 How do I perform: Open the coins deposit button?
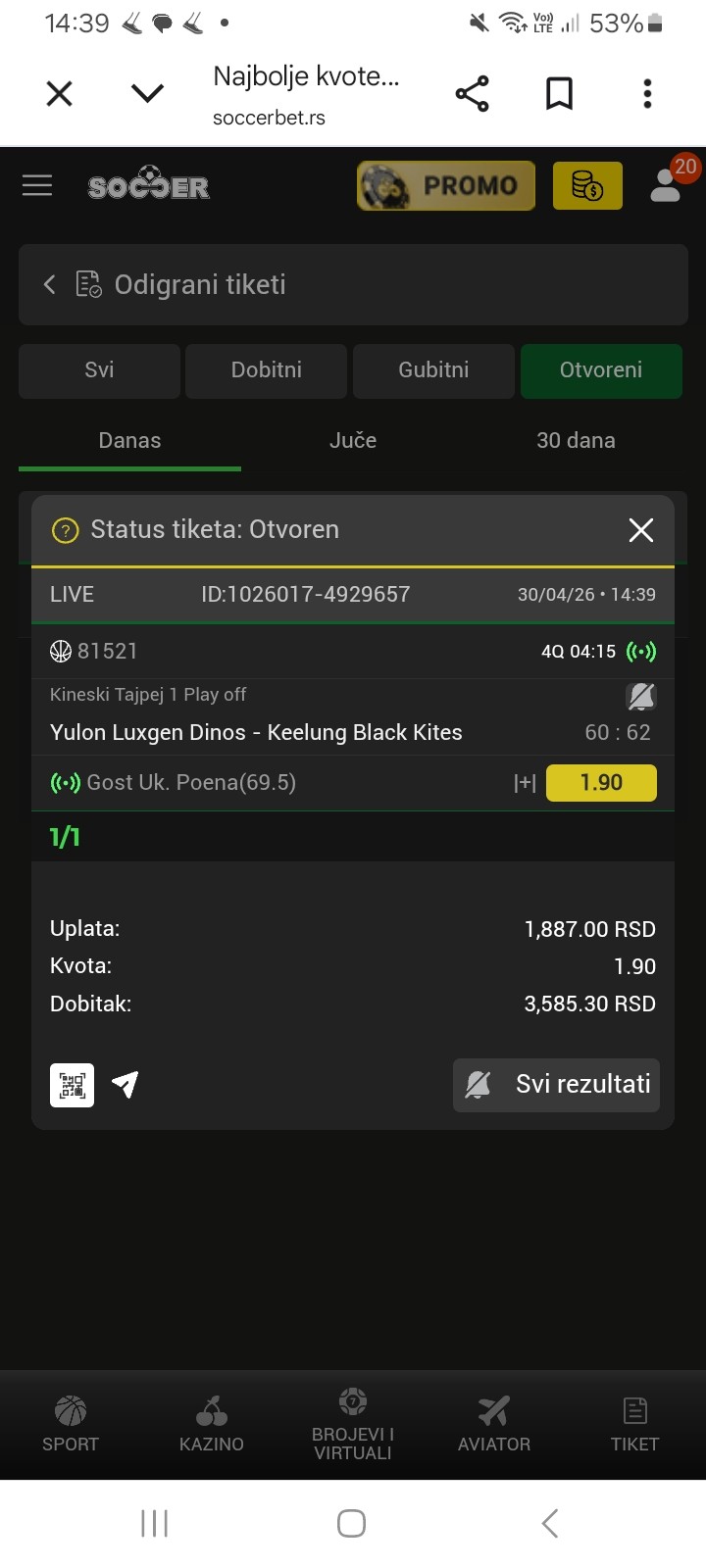[587, 185]
